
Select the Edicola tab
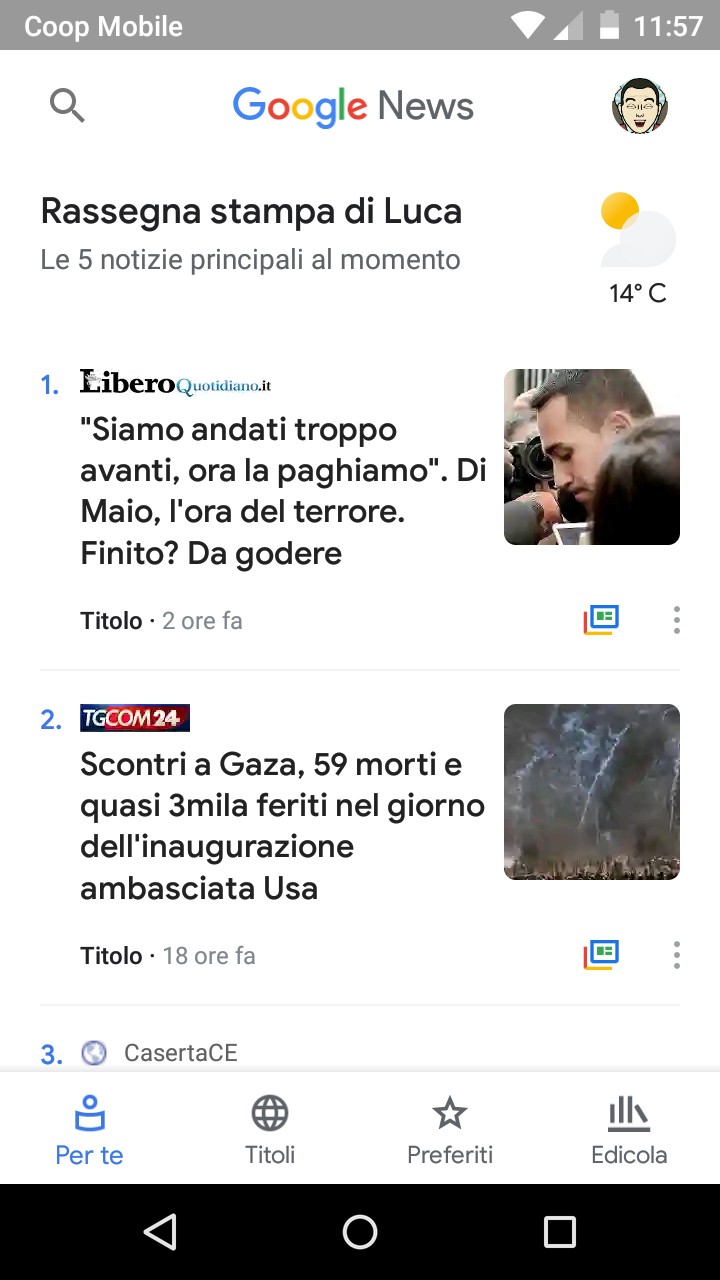pyautogui.click(x=629, y=1129)
